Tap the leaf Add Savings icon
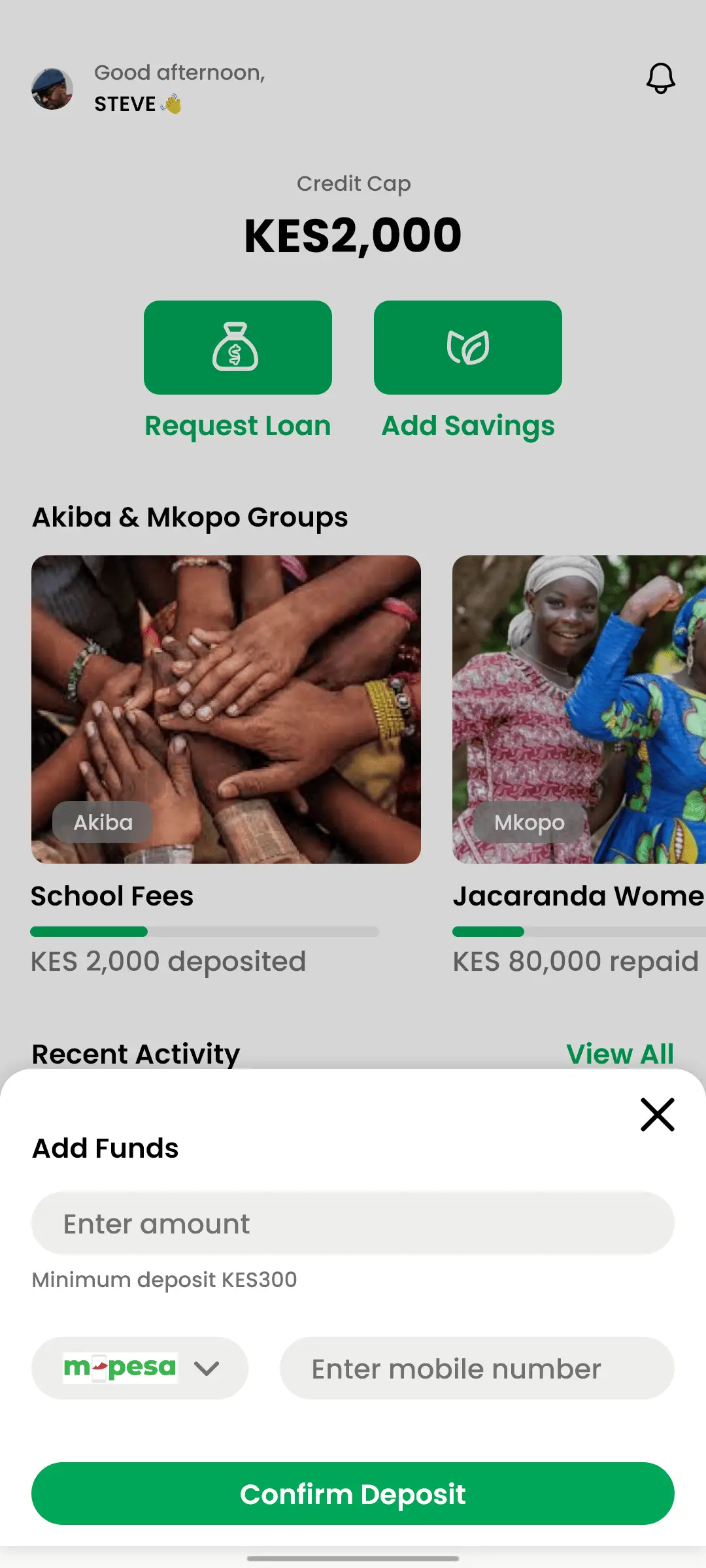The height and width of the screenshot is (1568, 706). 467,348
